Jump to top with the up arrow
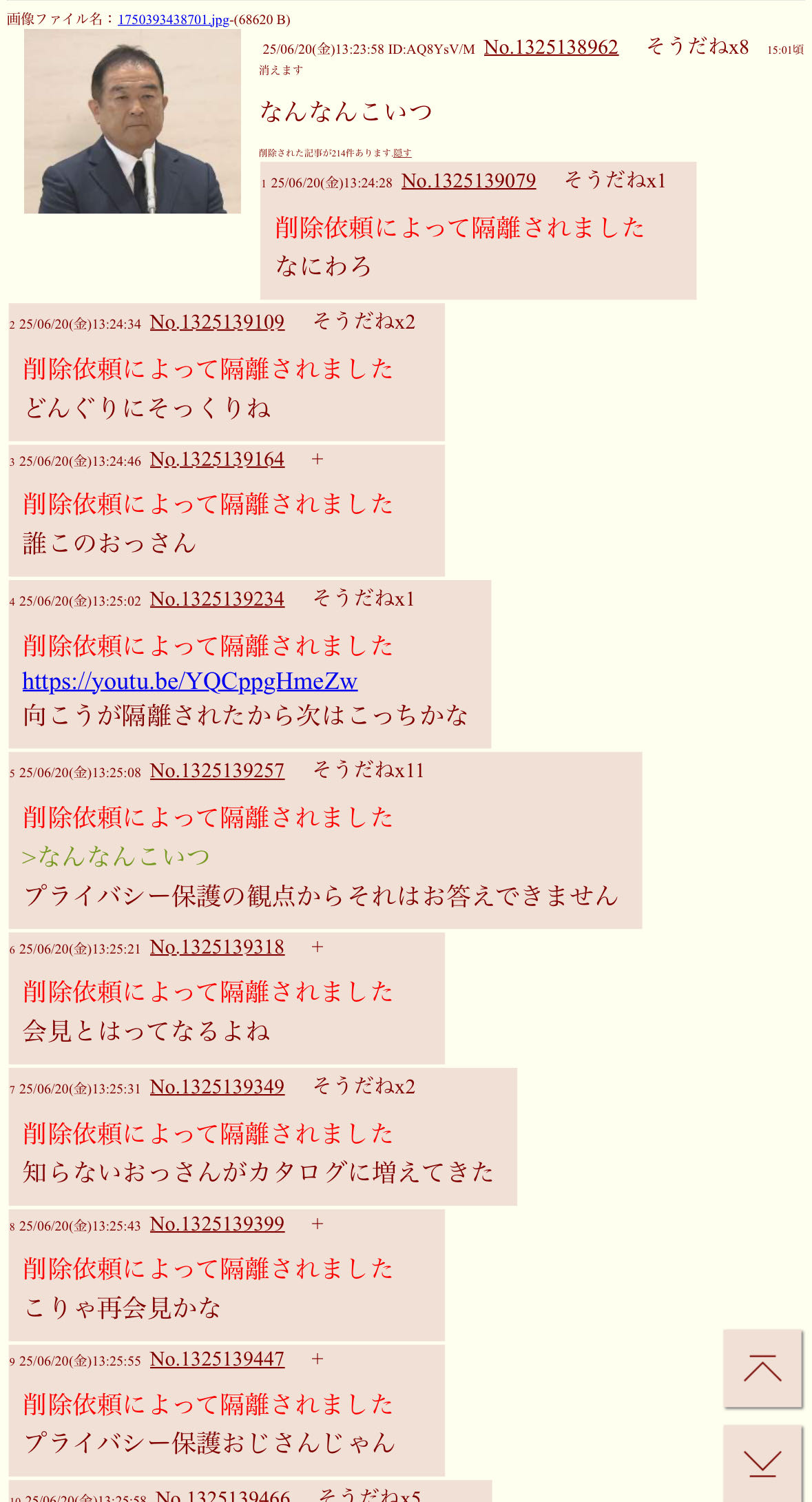812x1502 pixels. (762, 1368)
